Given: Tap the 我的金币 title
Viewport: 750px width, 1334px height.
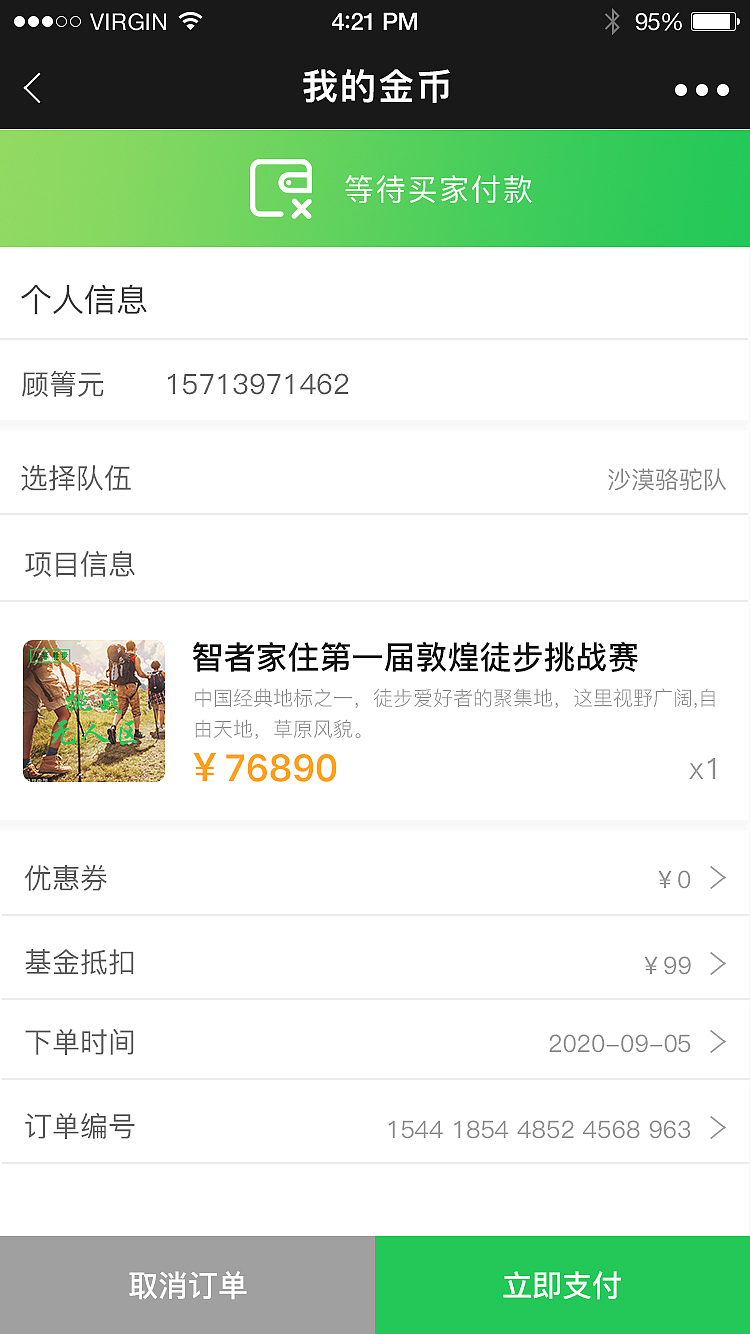Looking at the screenshot, I should click(375, 88).
